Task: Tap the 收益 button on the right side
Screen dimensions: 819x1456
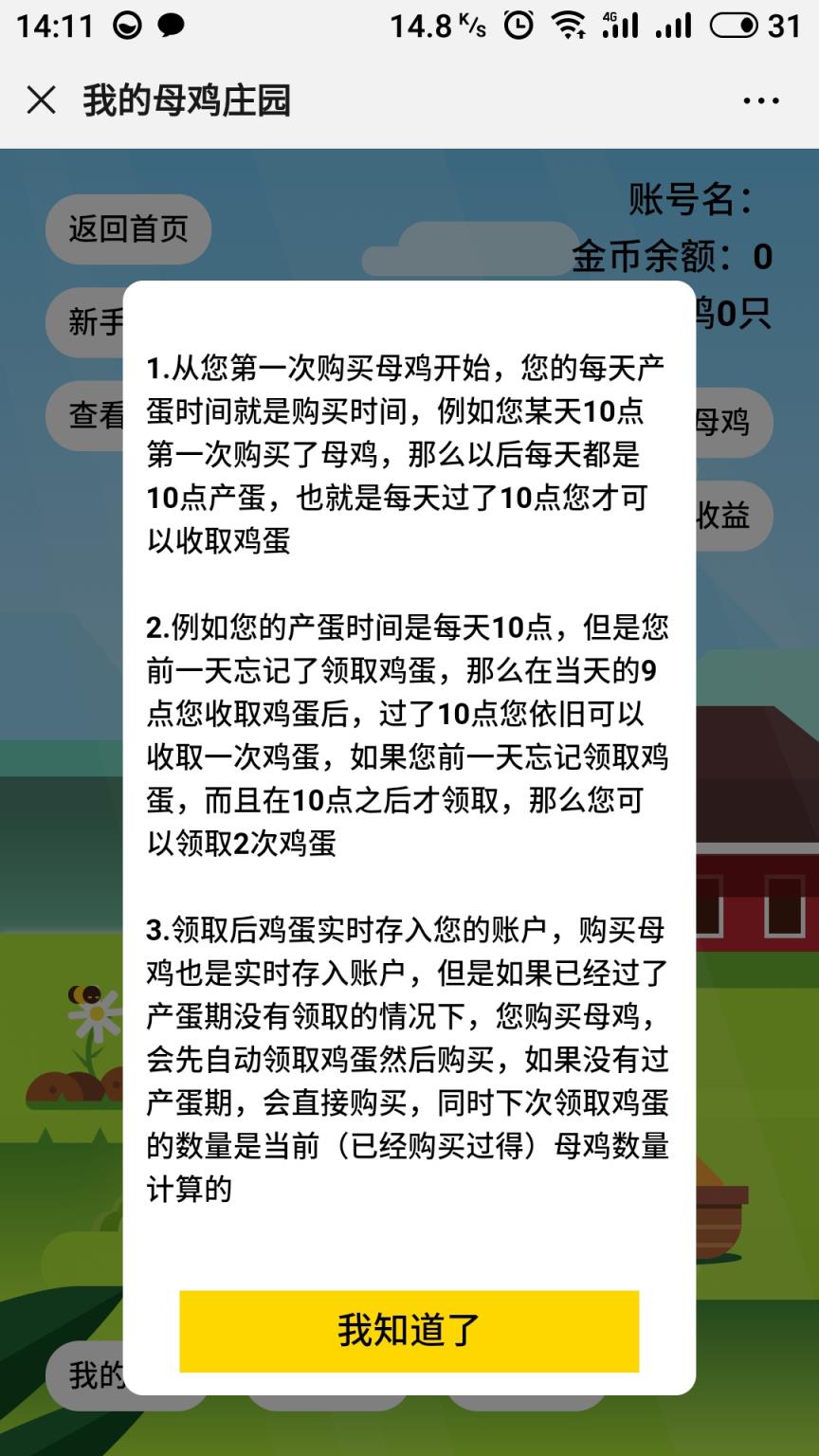Action: pyautogui.click(x=727, y=517)
